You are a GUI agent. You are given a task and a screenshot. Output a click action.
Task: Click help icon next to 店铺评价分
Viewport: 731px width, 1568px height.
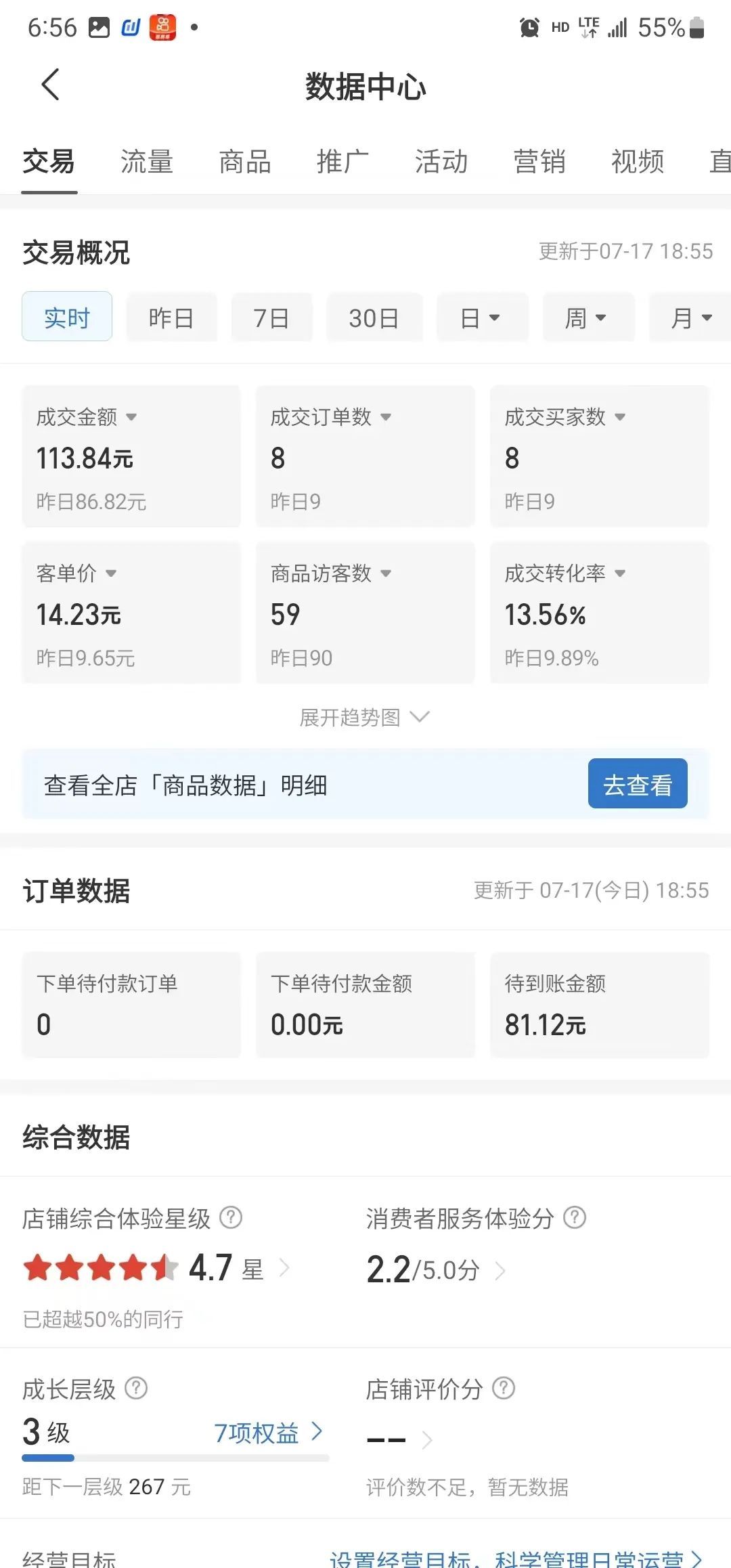tap(502, 1389)
